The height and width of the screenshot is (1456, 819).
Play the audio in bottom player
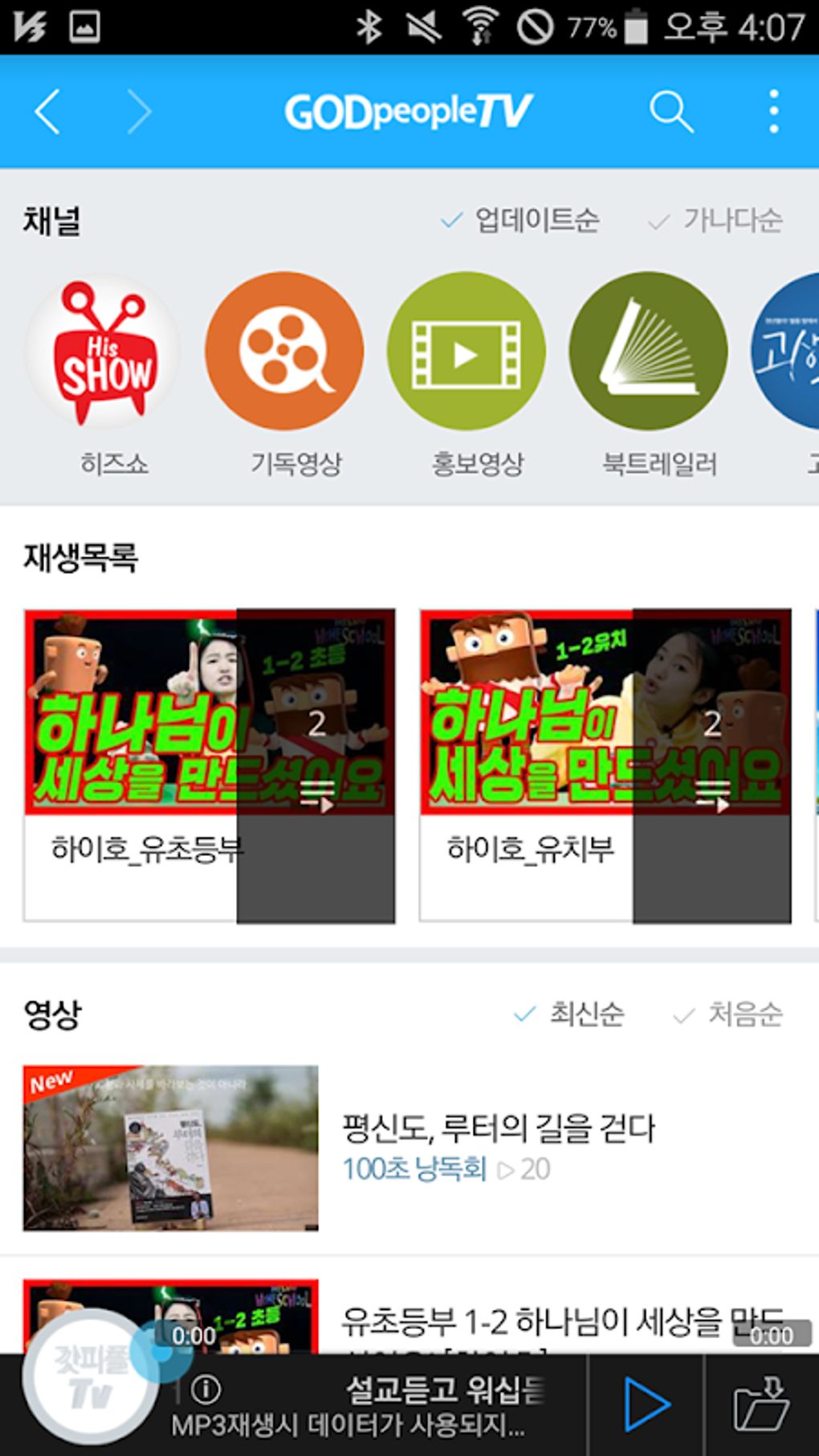click(646, 1405)
